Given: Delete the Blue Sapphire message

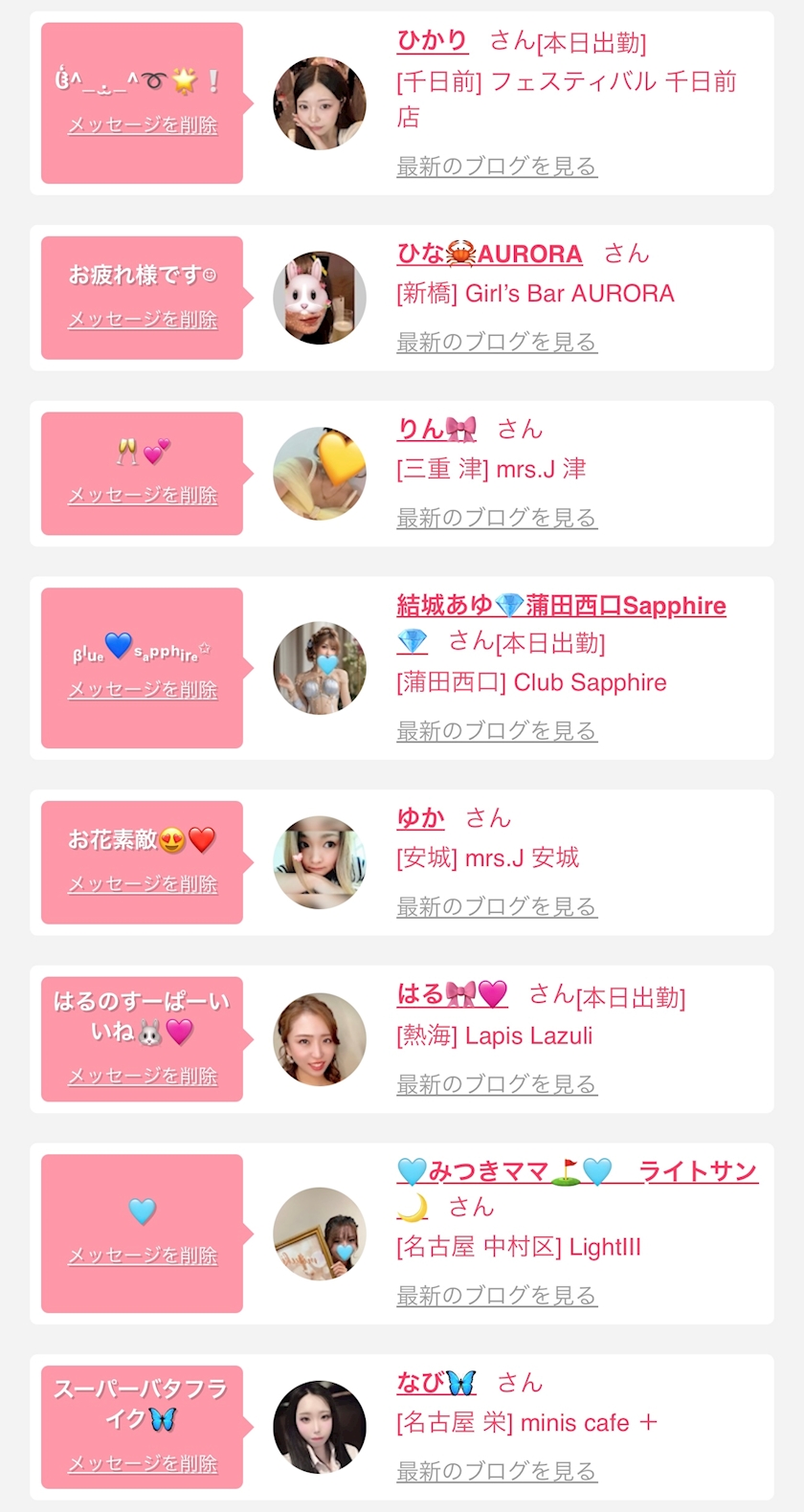Looking at the screenshot, I should pyautogui.click(x=143, y=690).
